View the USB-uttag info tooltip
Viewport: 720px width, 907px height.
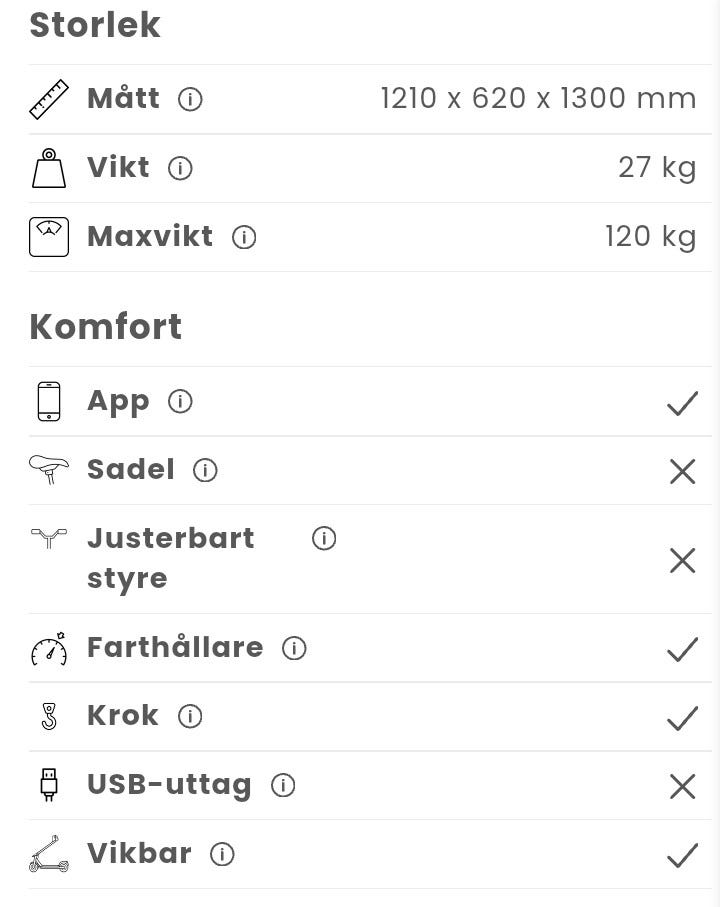(x=283, y=785)
